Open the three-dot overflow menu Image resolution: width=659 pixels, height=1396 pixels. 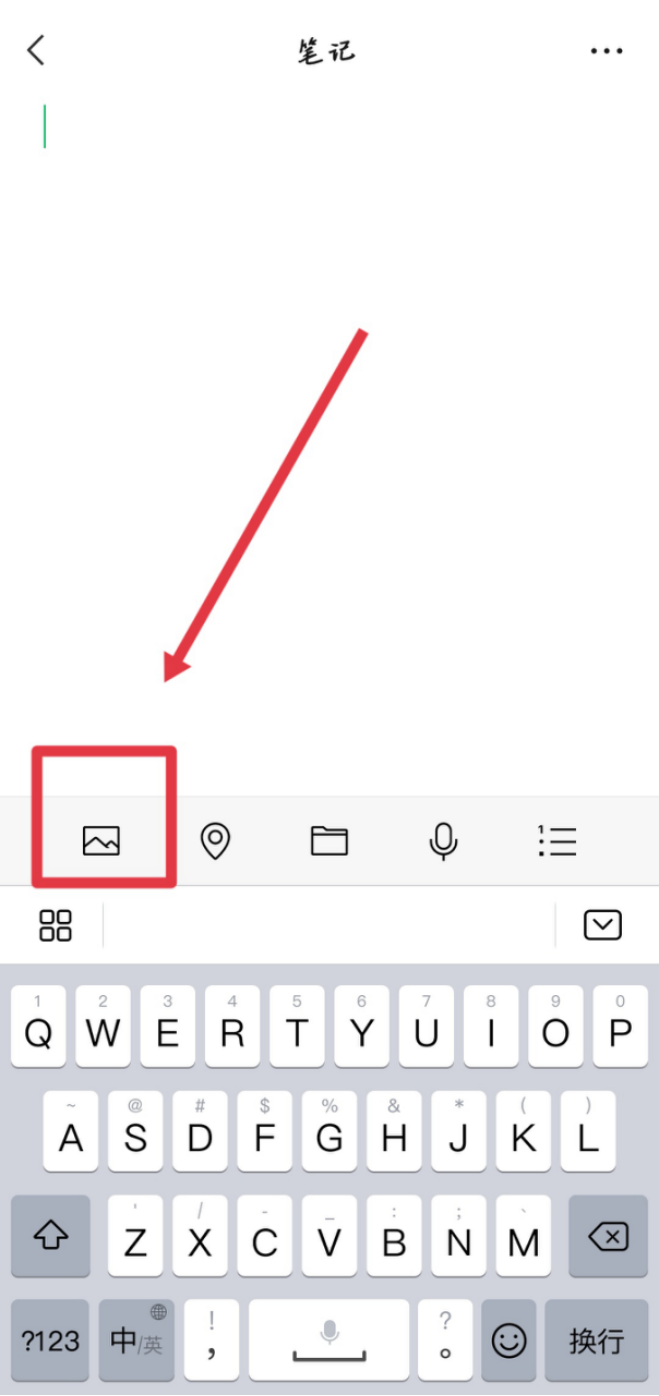[606, 51]
